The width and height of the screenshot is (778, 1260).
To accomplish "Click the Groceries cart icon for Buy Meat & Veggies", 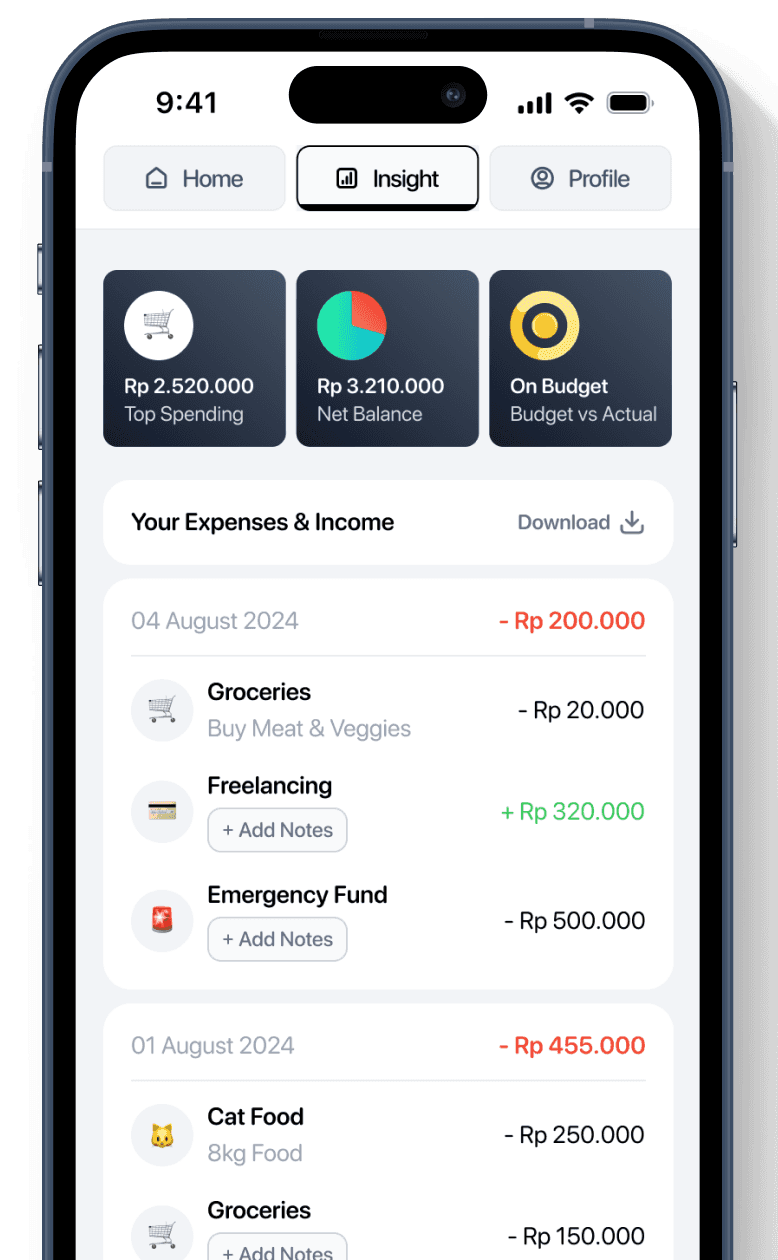I will (162, 710).
